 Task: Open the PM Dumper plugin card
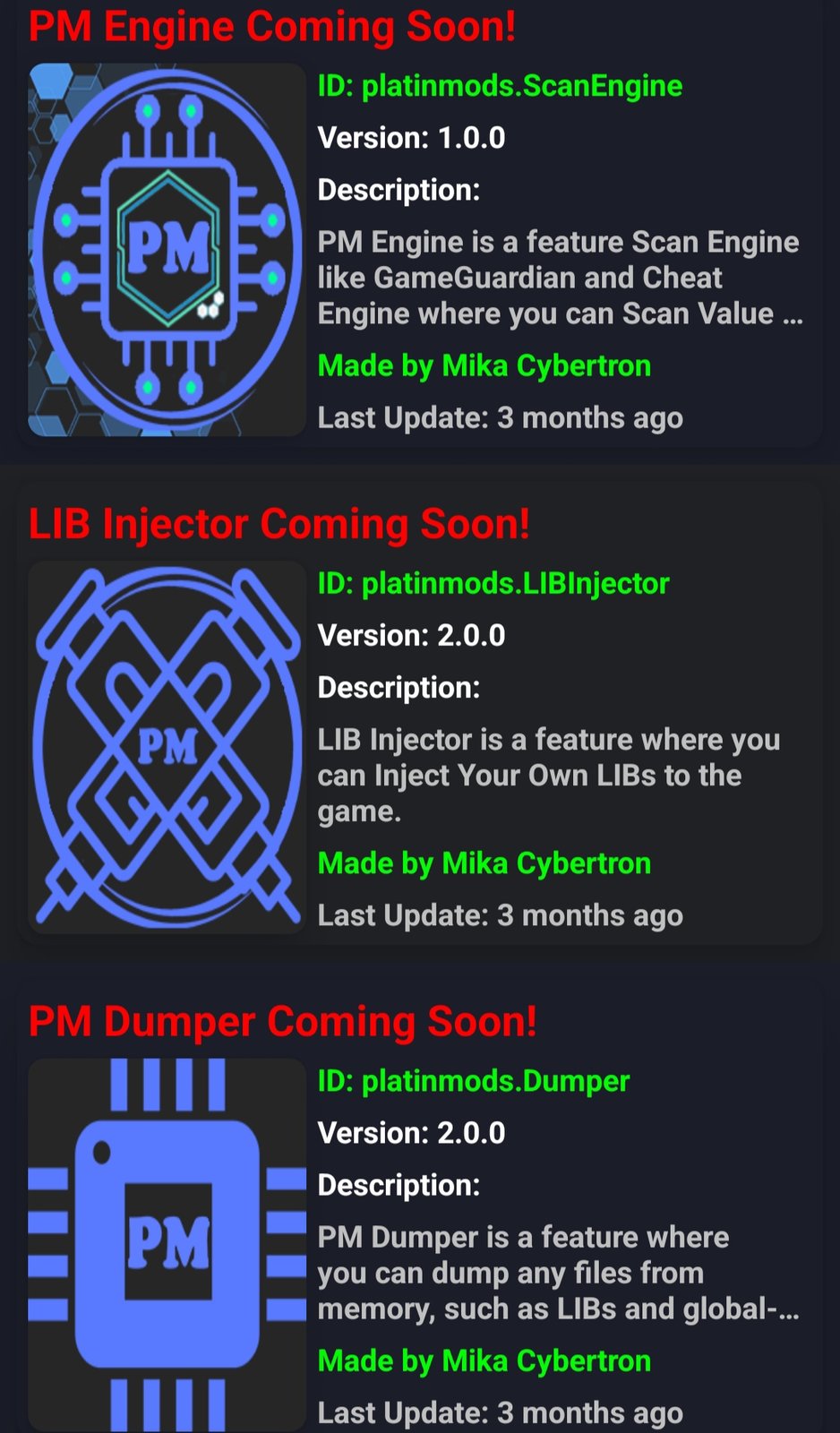(420, 1206)
